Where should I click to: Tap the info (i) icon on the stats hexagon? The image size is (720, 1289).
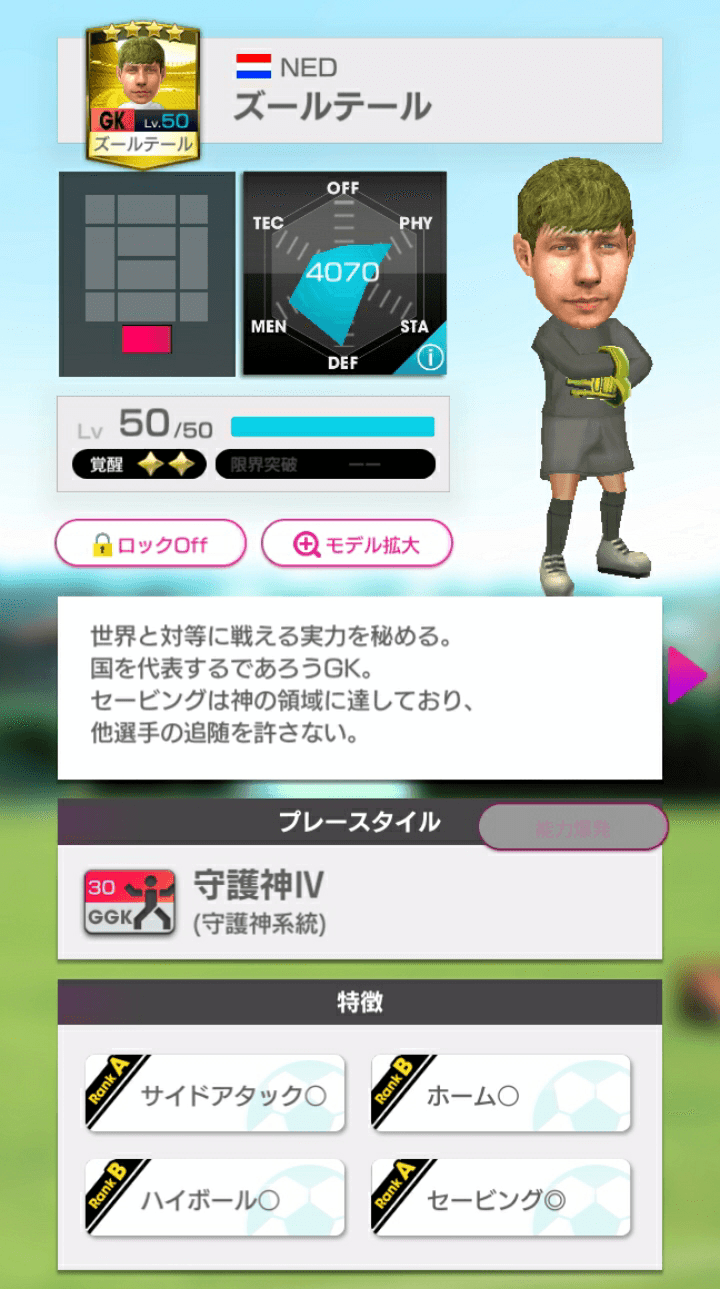point(430,355)
